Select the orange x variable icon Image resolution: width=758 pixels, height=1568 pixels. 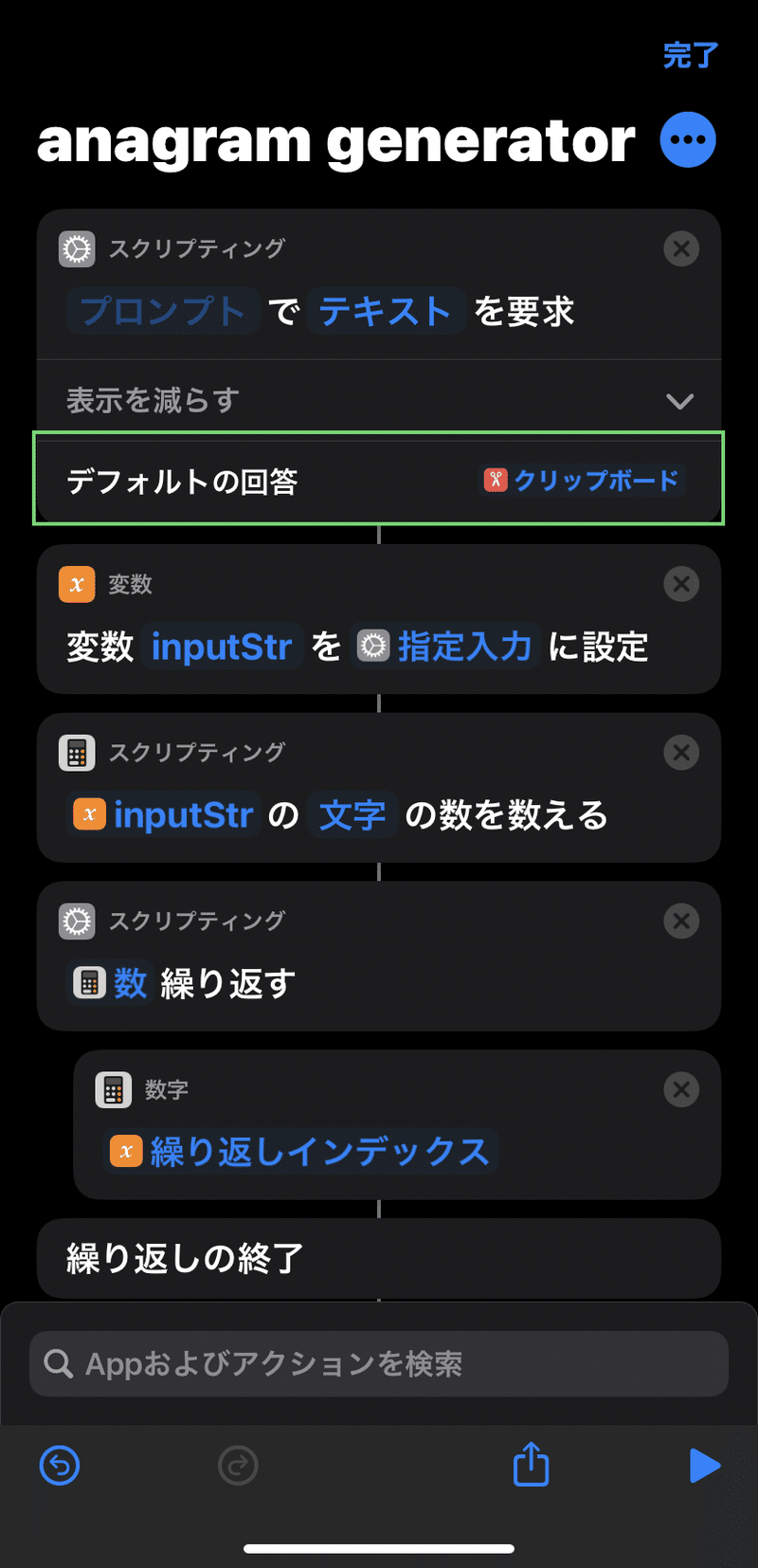pyautogui.click(x=76, y=585)
